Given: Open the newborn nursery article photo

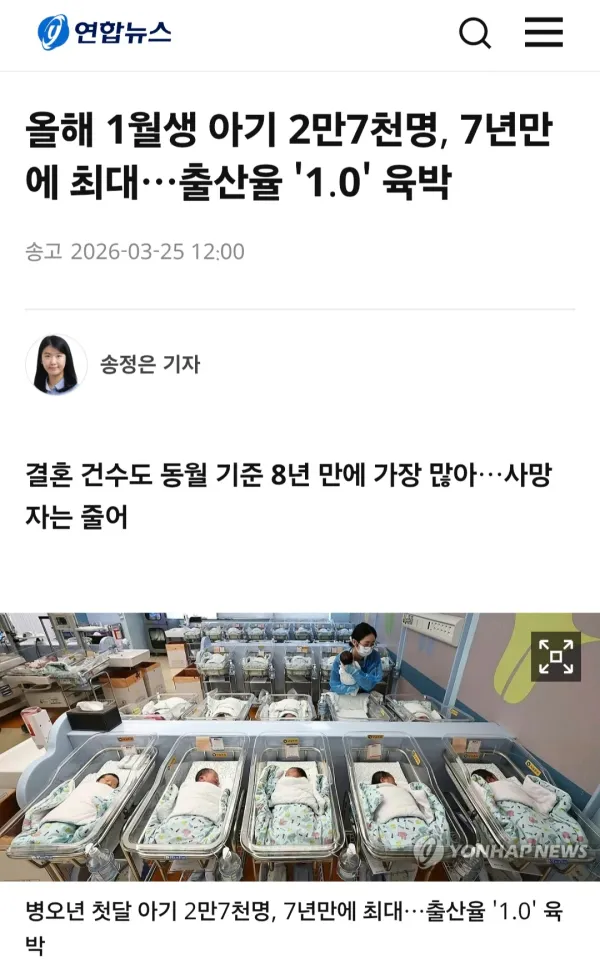Looking at the screenshot, I should coord(300,747).
